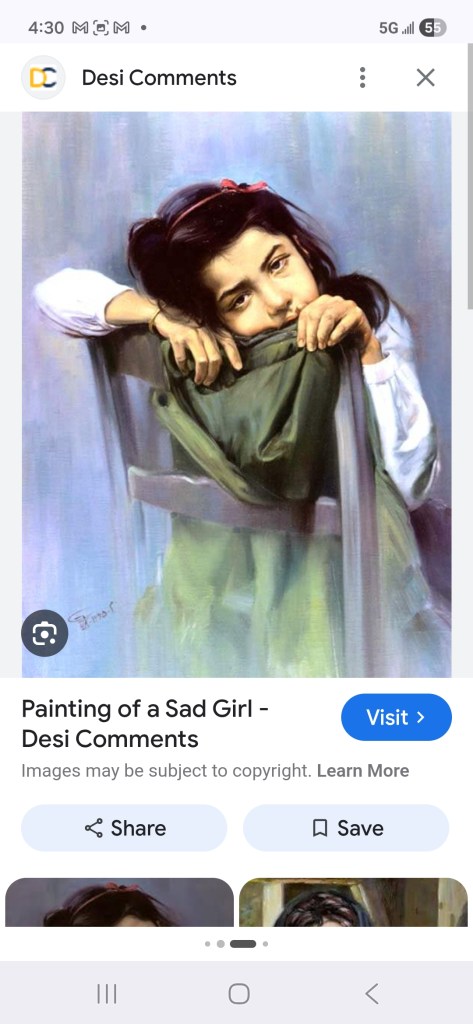Open the three-dot overflow menu
The height and width of the screenshot is (1024, 473).
tap(363, 78)
